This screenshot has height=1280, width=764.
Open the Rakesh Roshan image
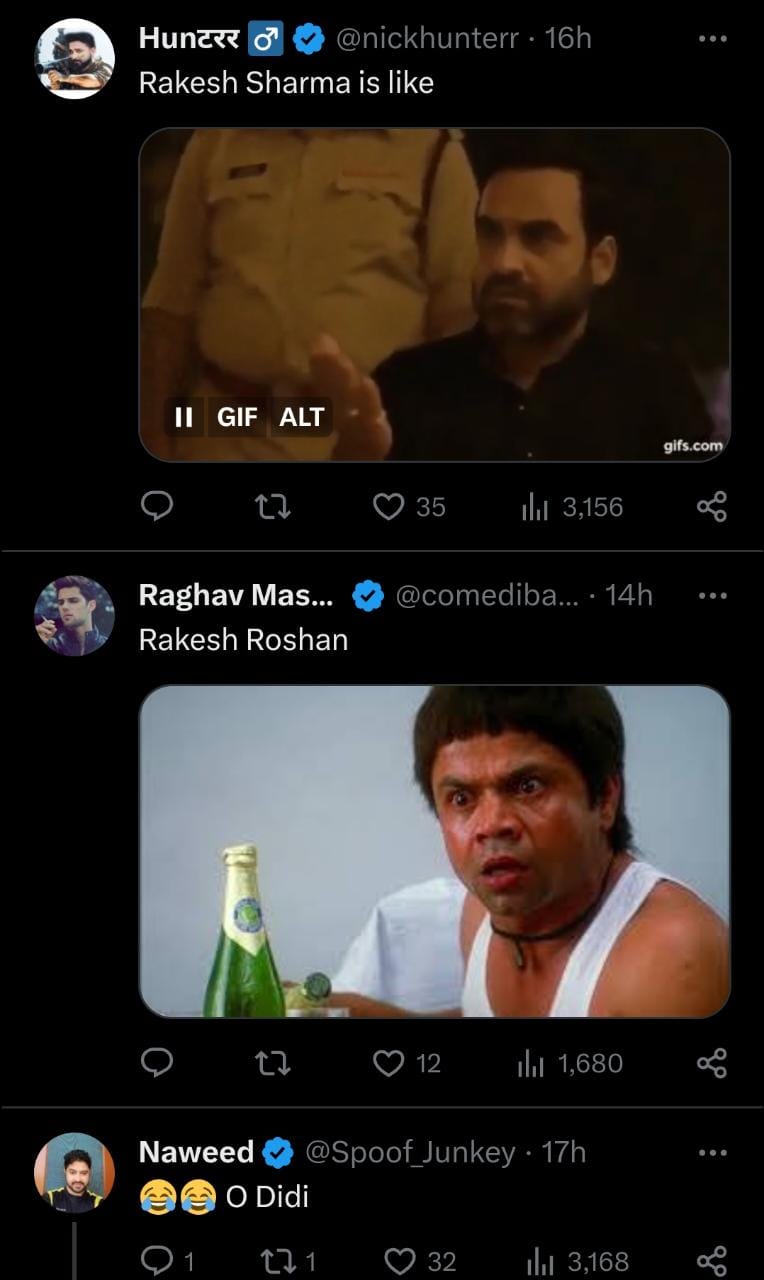[x=434, y=850]
